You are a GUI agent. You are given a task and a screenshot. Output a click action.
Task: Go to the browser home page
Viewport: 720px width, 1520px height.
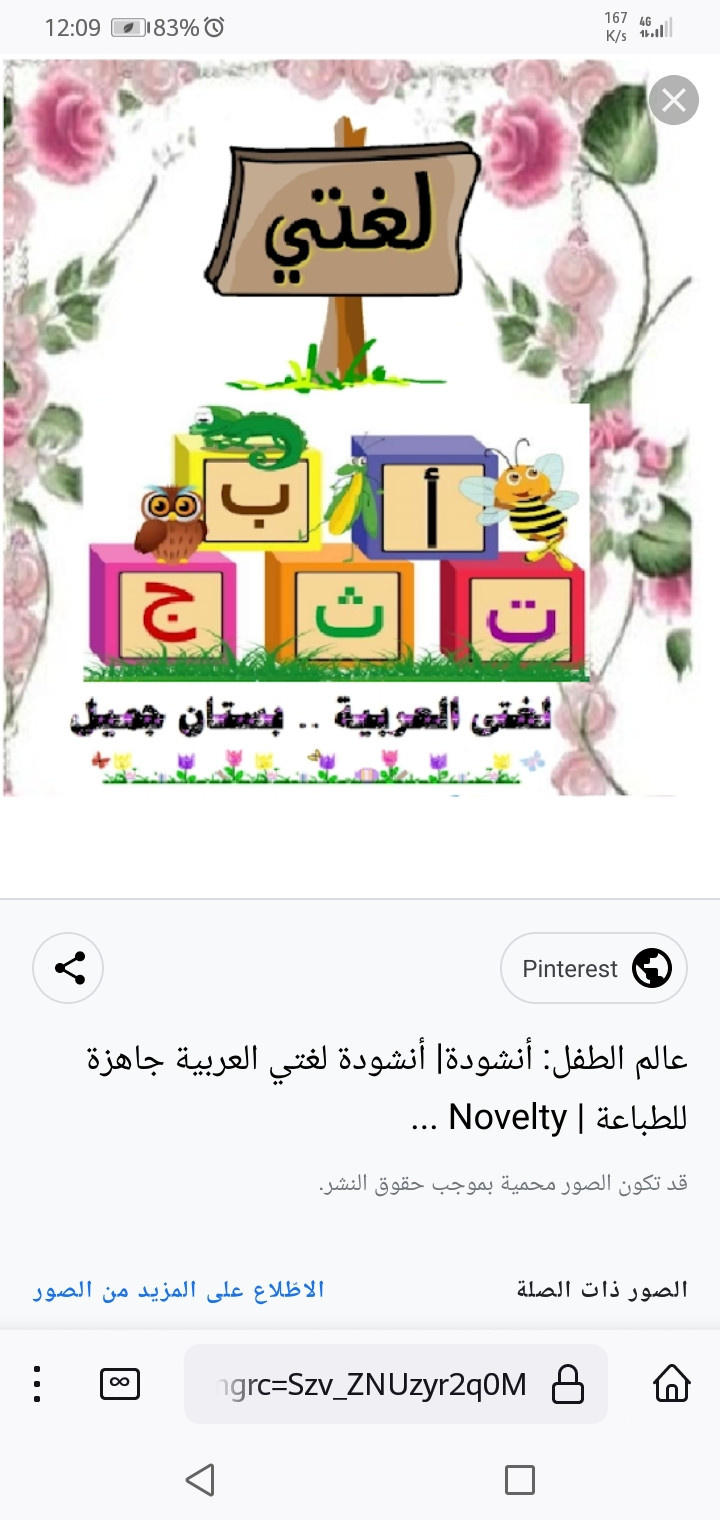pos(672,1384)
